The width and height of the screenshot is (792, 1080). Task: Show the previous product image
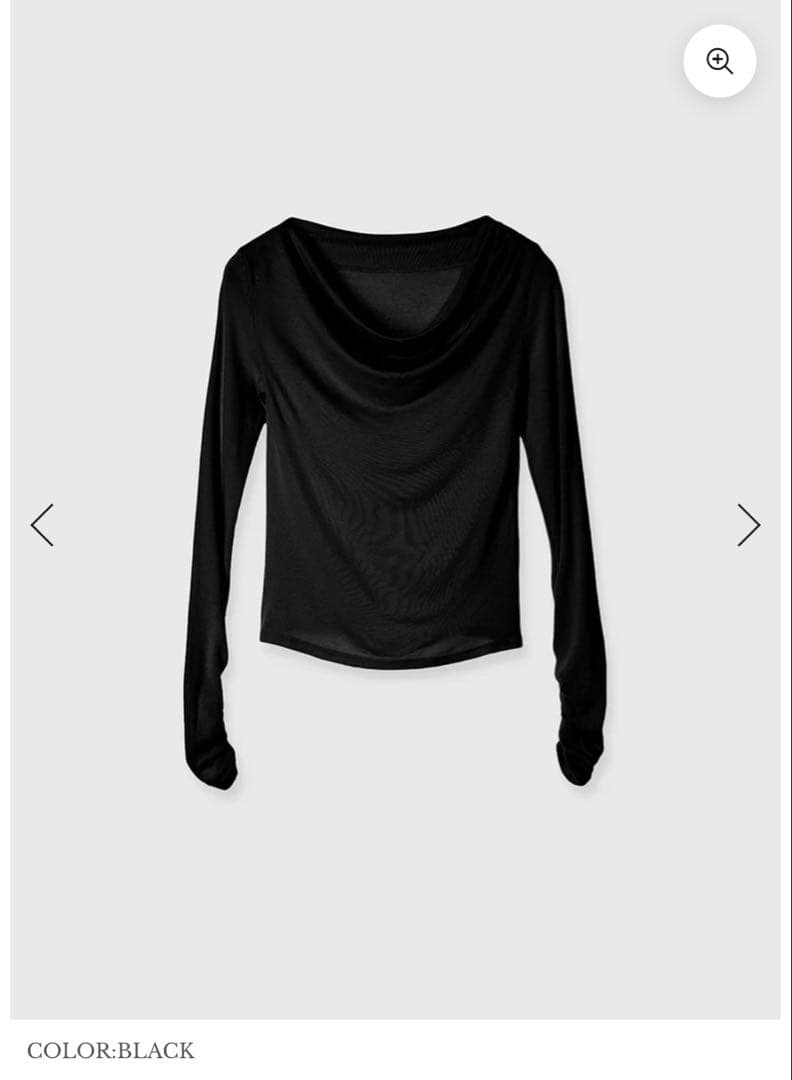tap(42, 525)
